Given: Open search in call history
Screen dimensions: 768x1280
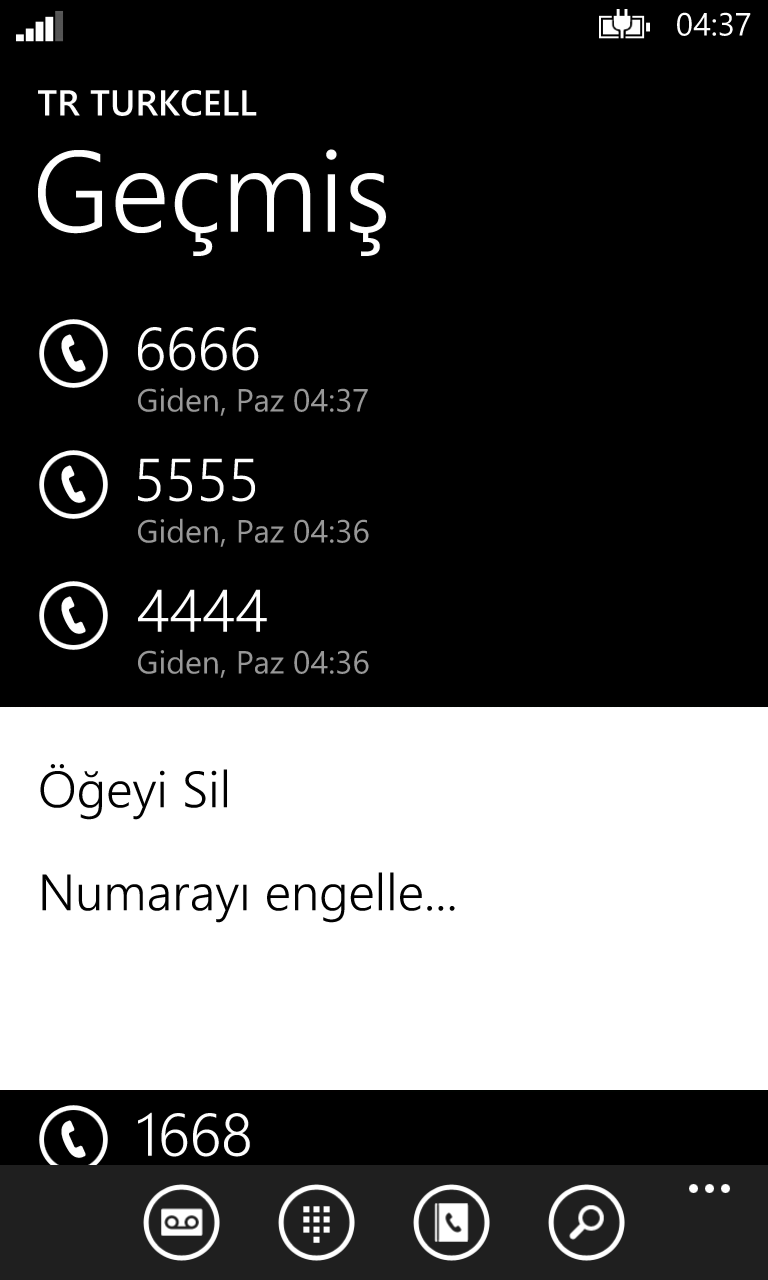Looking at the screenshot, I should [x=586, y=1222].
